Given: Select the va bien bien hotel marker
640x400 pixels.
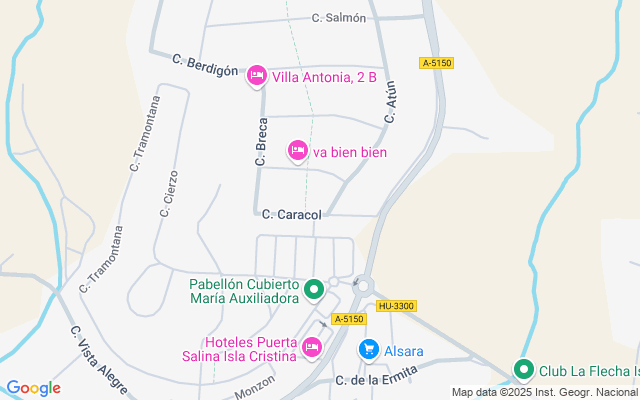Looking at the screenshot, I should 297,151.
